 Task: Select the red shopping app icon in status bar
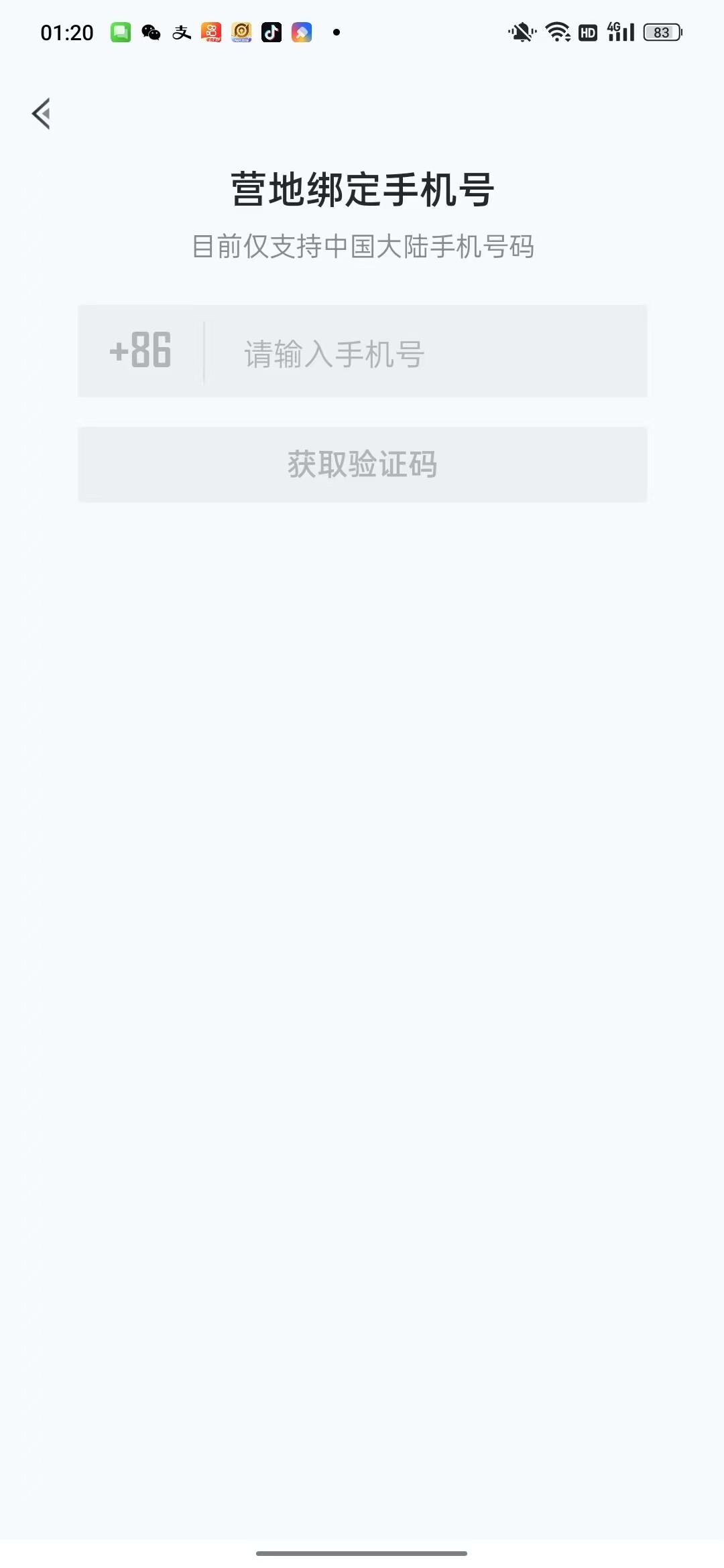210,31
